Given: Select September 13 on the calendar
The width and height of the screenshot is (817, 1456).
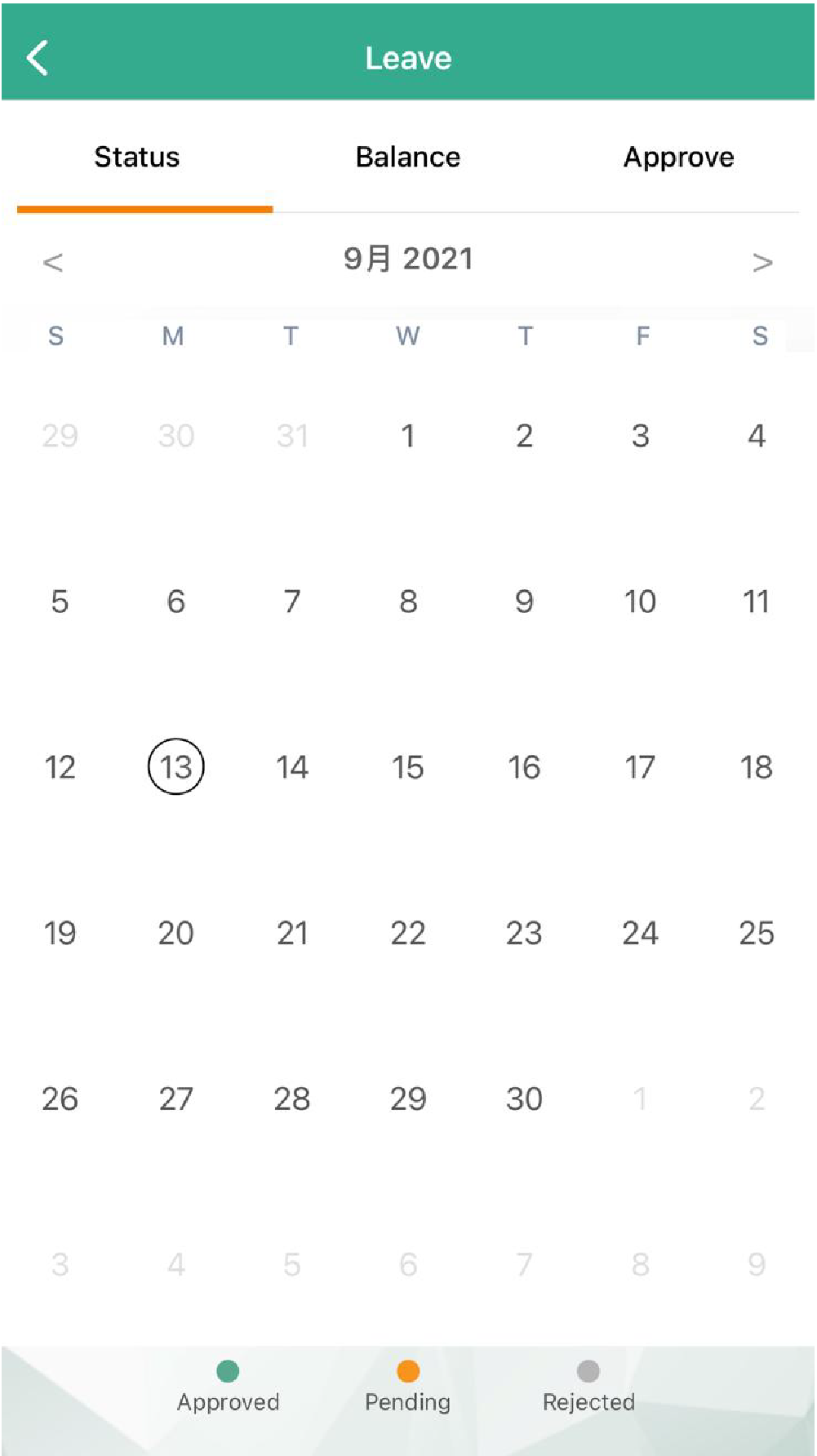Looking at the screenshot, I should (x=175, y=766).
